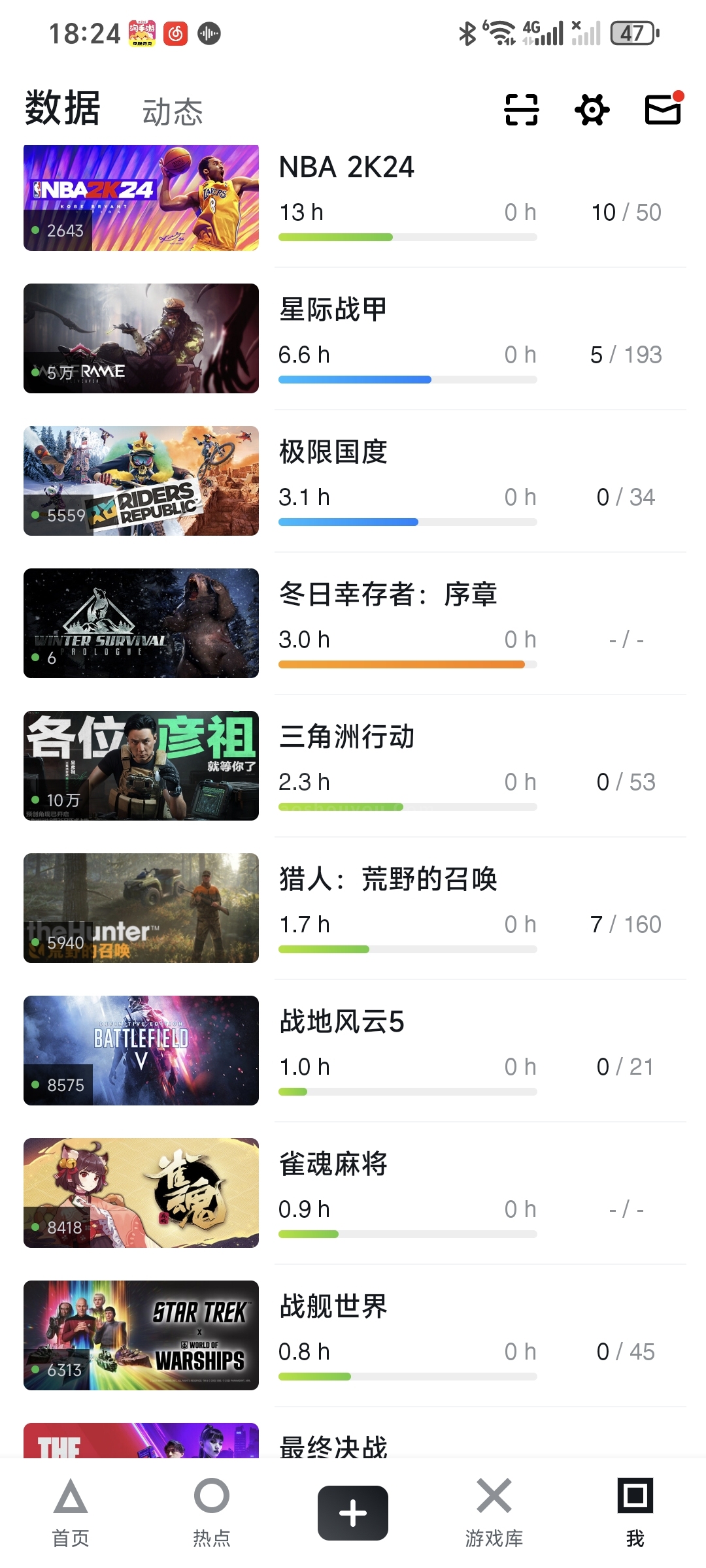The height and width of the screenshot is (1568, 706).
Task: Tap the plus button to create
Action: tap(353, 1512)
